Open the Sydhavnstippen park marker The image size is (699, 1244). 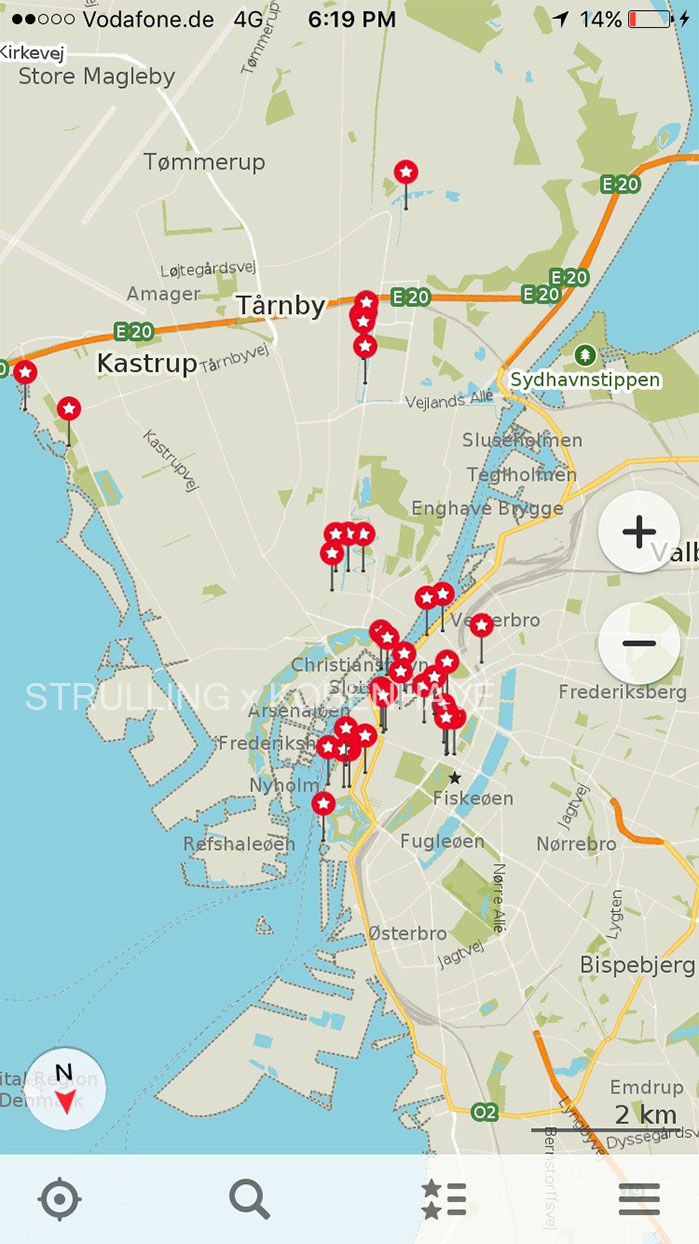coord(584,354)
